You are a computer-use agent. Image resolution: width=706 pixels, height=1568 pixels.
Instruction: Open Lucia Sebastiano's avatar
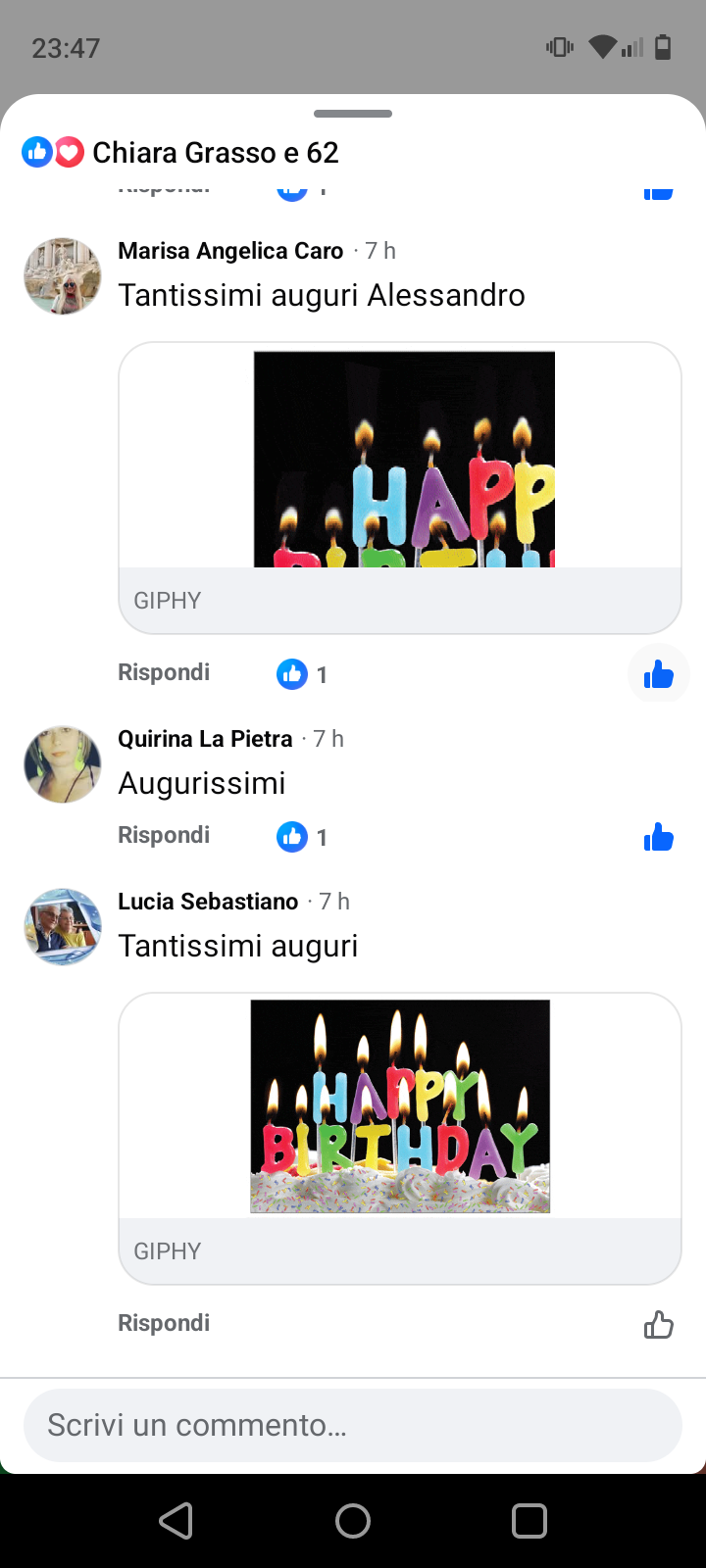pos(63,927)
